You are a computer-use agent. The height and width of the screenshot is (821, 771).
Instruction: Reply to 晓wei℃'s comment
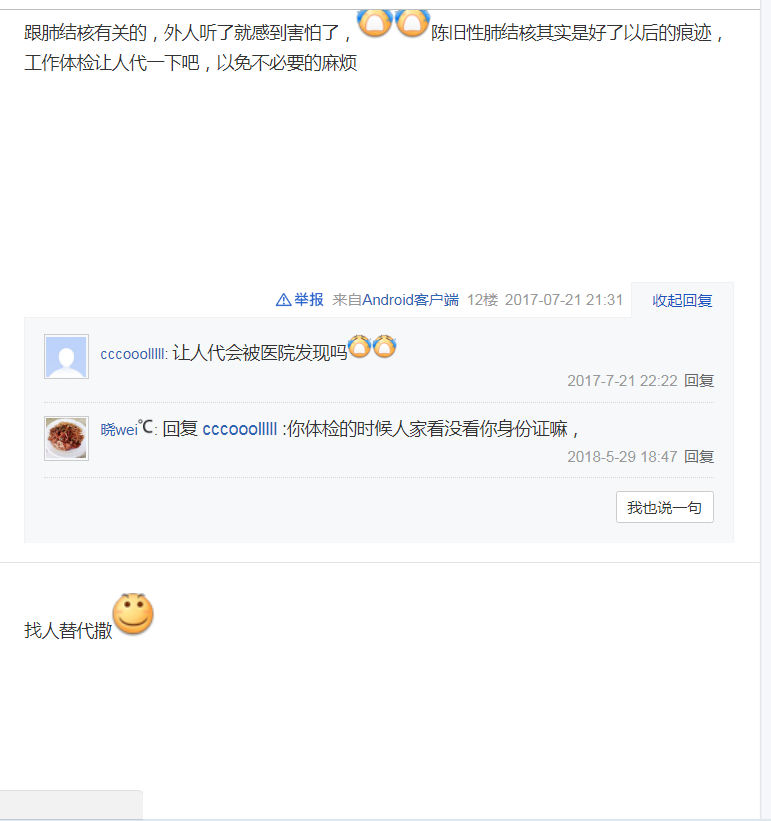699,457
